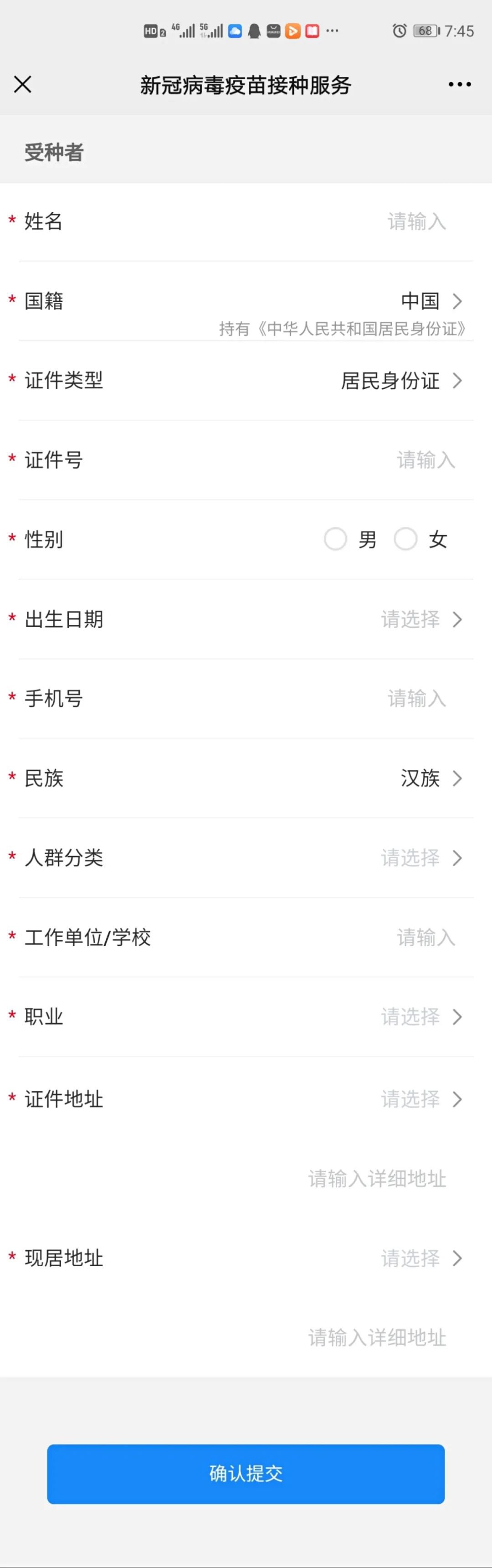
Task: Focus the detailed address field under 证件地址
Action: [377, 1179]
